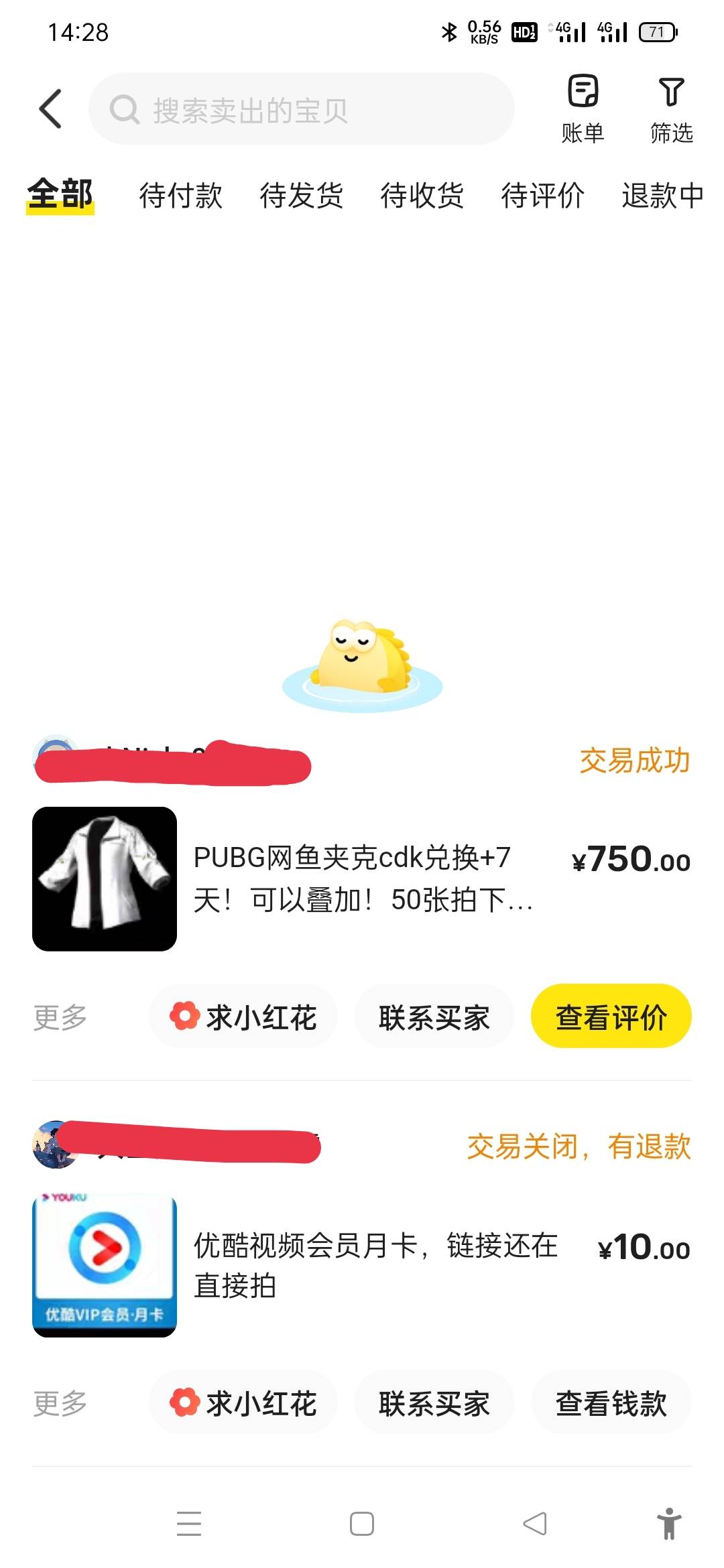Image resolution: width=724 pixels, height=1568 pixels.
Task: Switch to the 待付款 tab
Action: pyautogui.click(x=180, y=195)
